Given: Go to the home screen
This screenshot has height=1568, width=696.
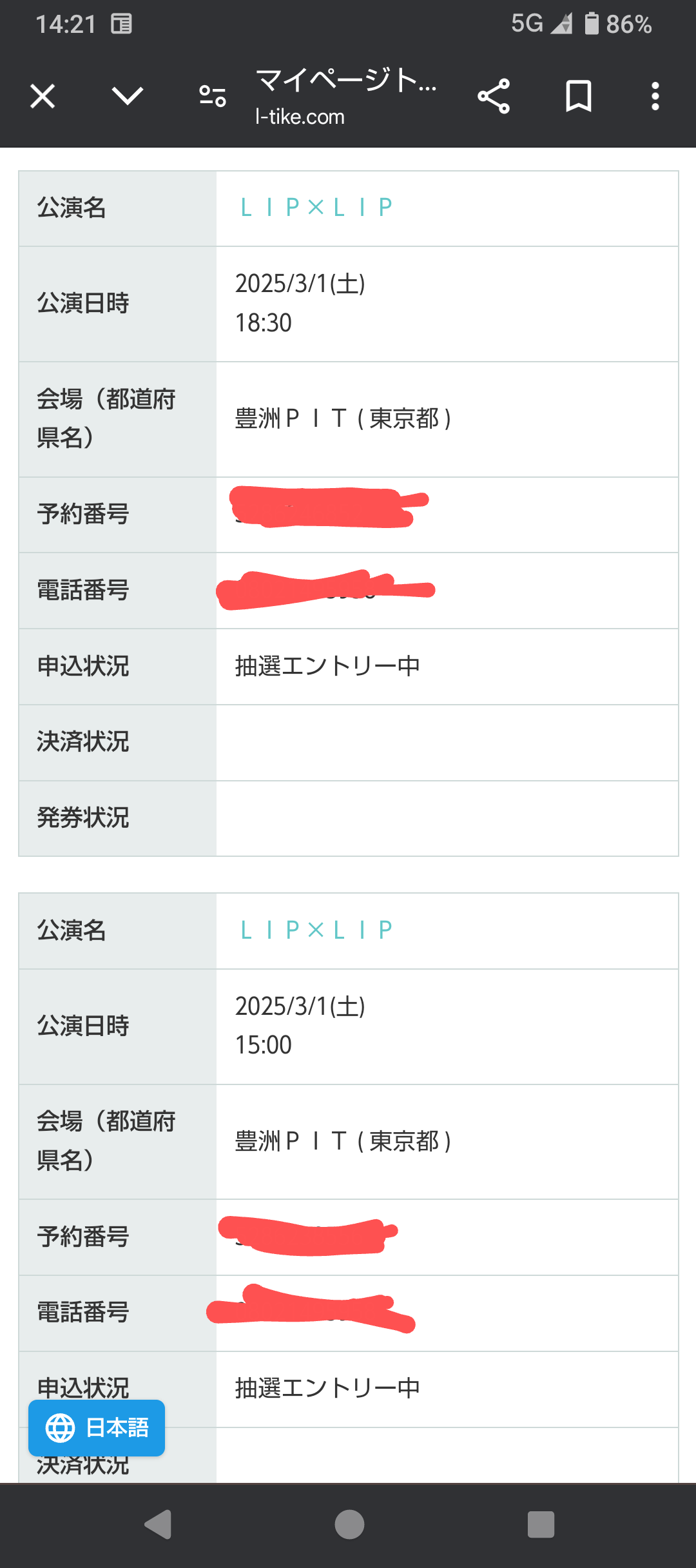Looking at the screenshot, I should pyautogui.click(x=349, y=1524).
